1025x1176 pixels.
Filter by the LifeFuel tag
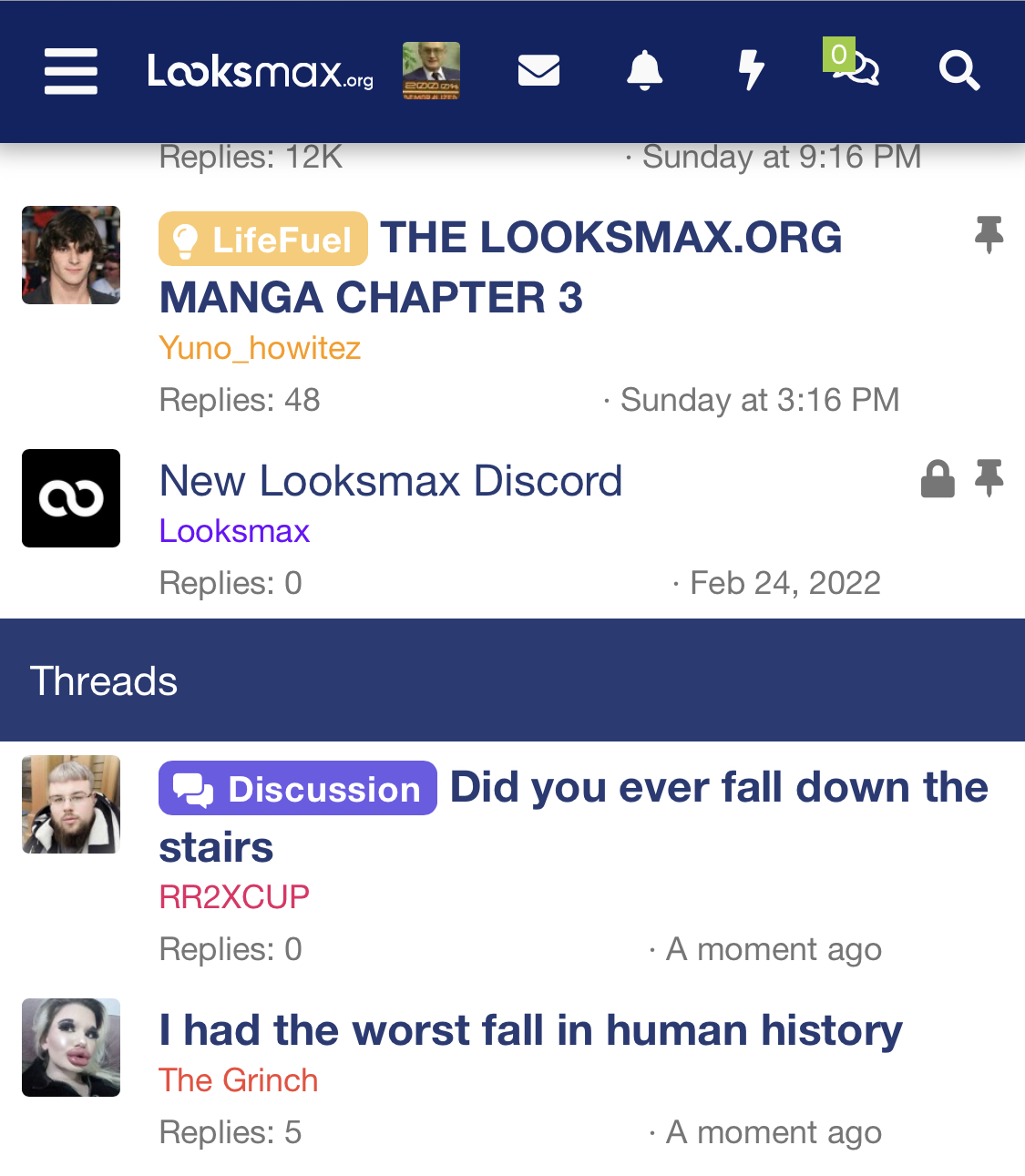point(263,240)
